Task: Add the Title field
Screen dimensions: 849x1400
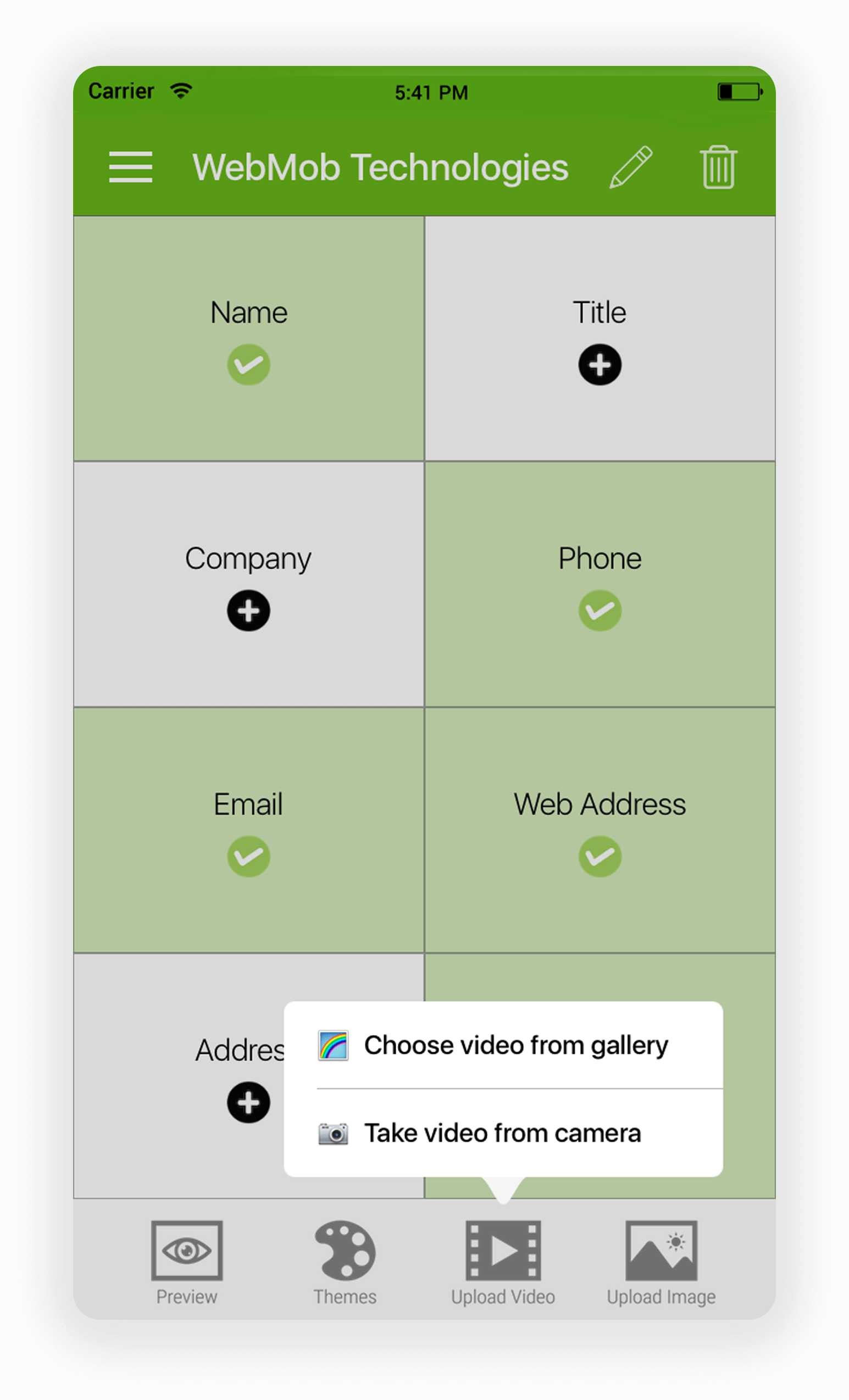Action: tap(600, 364)
